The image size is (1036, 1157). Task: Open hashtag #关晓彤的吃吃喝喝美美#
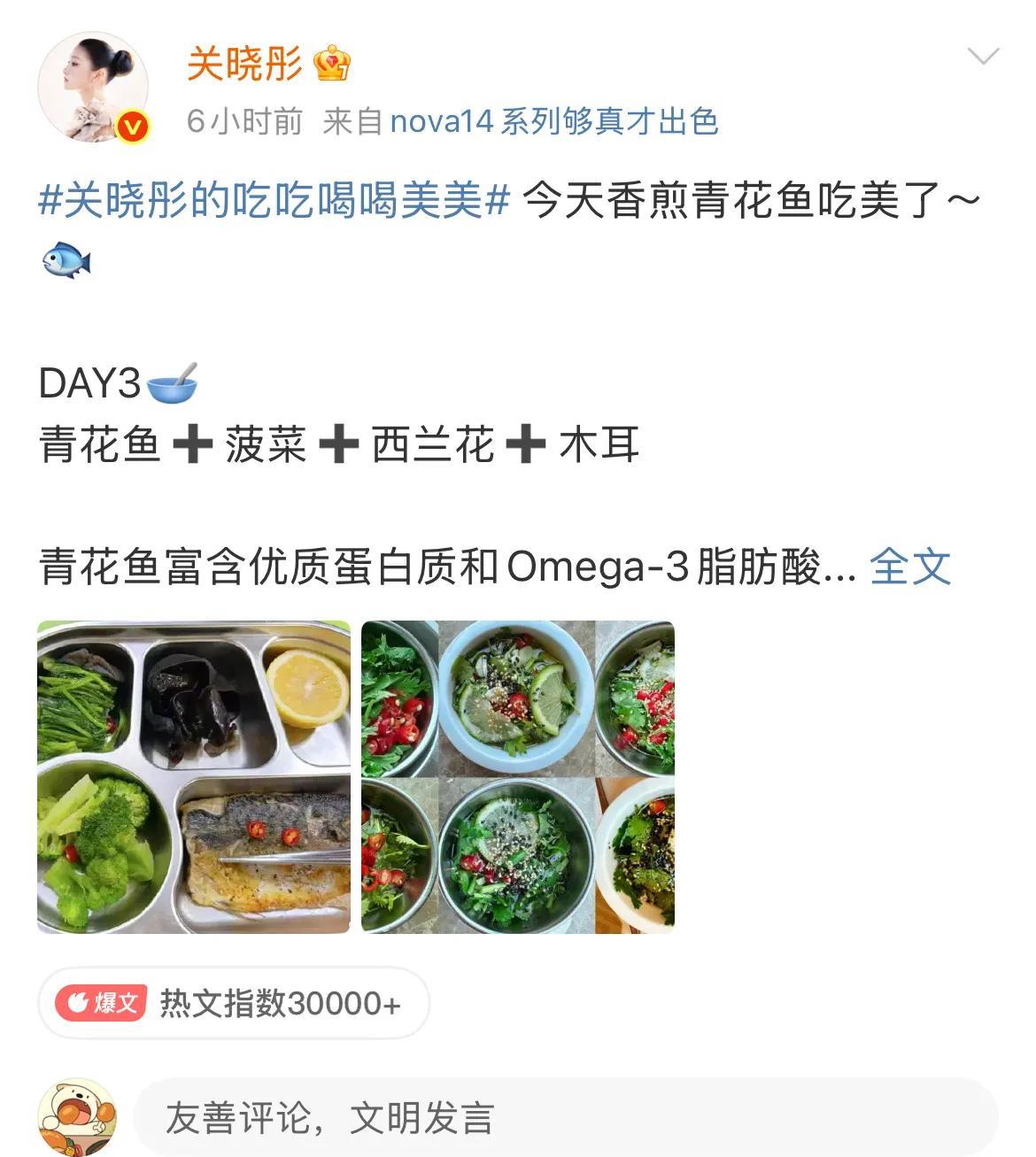pyautogui.click(x=274, y=200)
